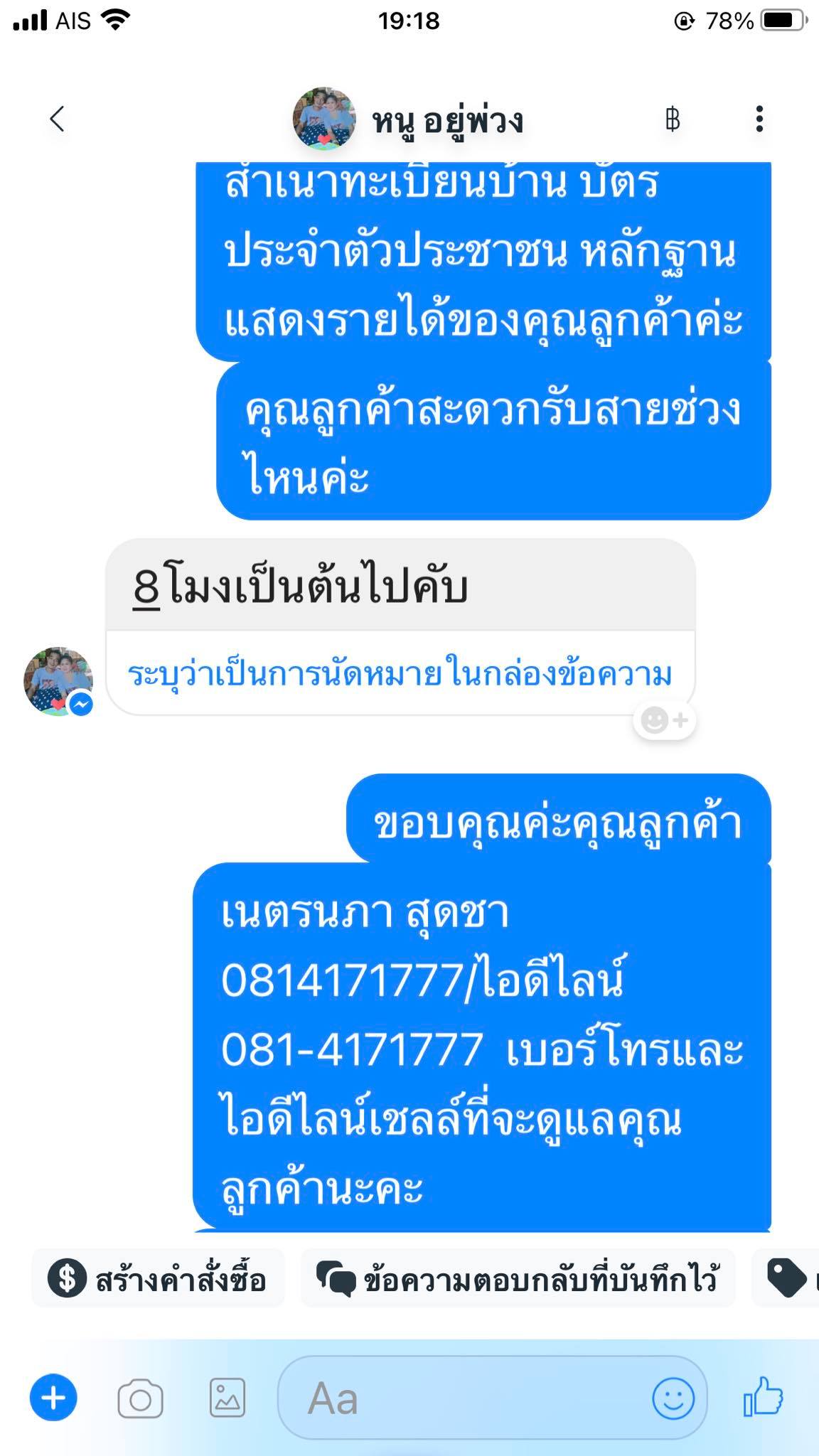Open หนู อยู่พ่วง profile from header

(408, 119)
